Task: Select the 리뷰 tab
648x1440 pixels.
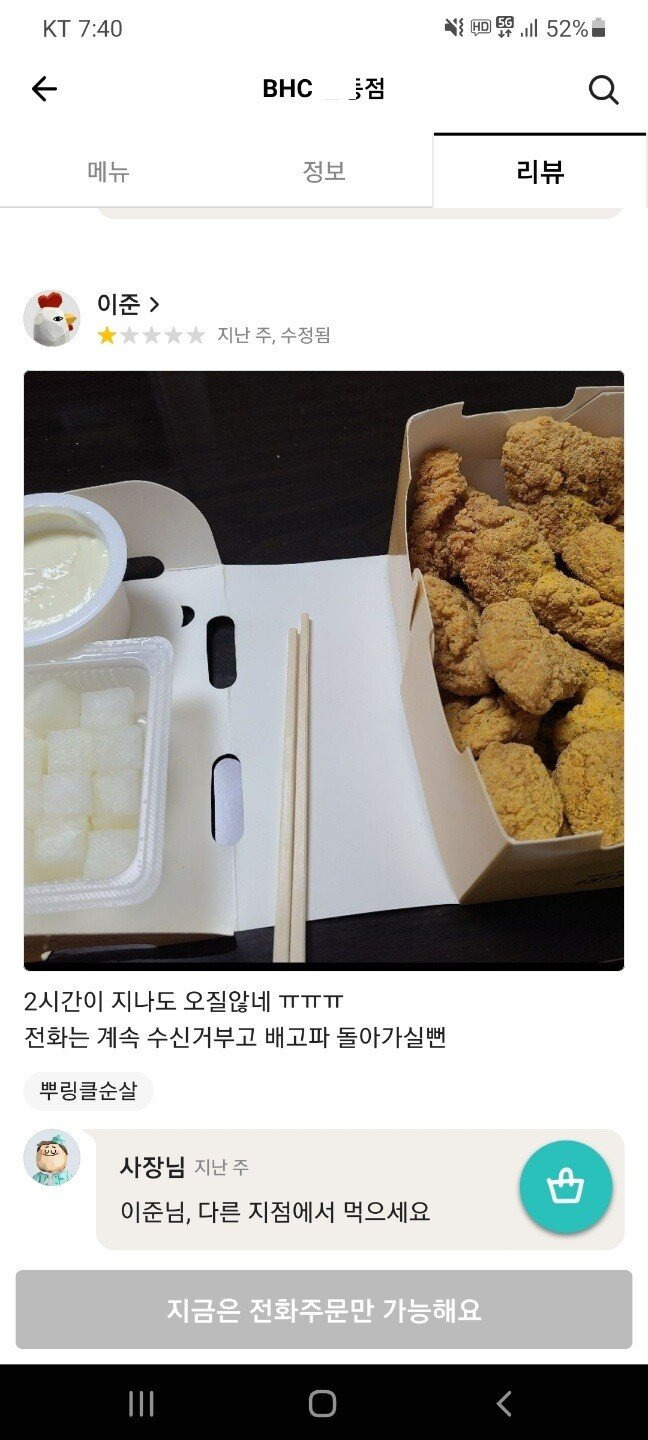Action: [x=540, y=171]
